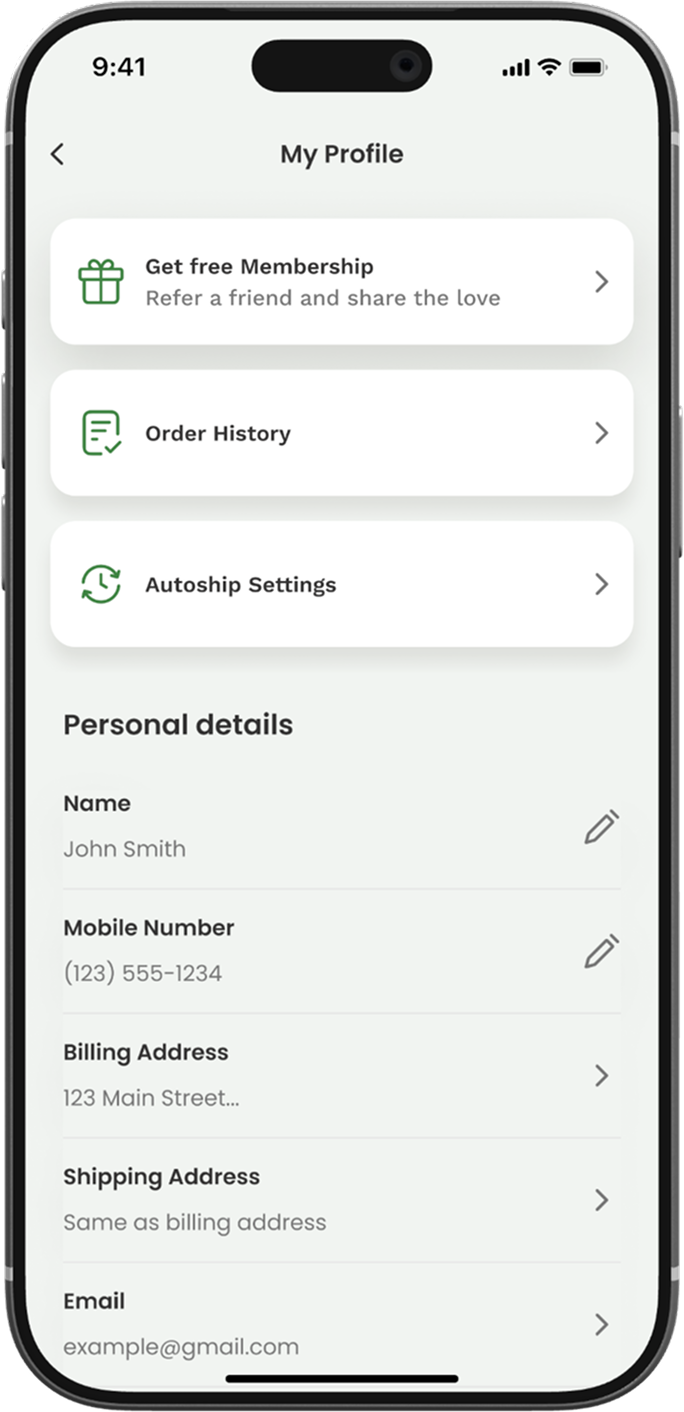Open Order History
The height and width of the screenshot is (1412, 684).
341,433
